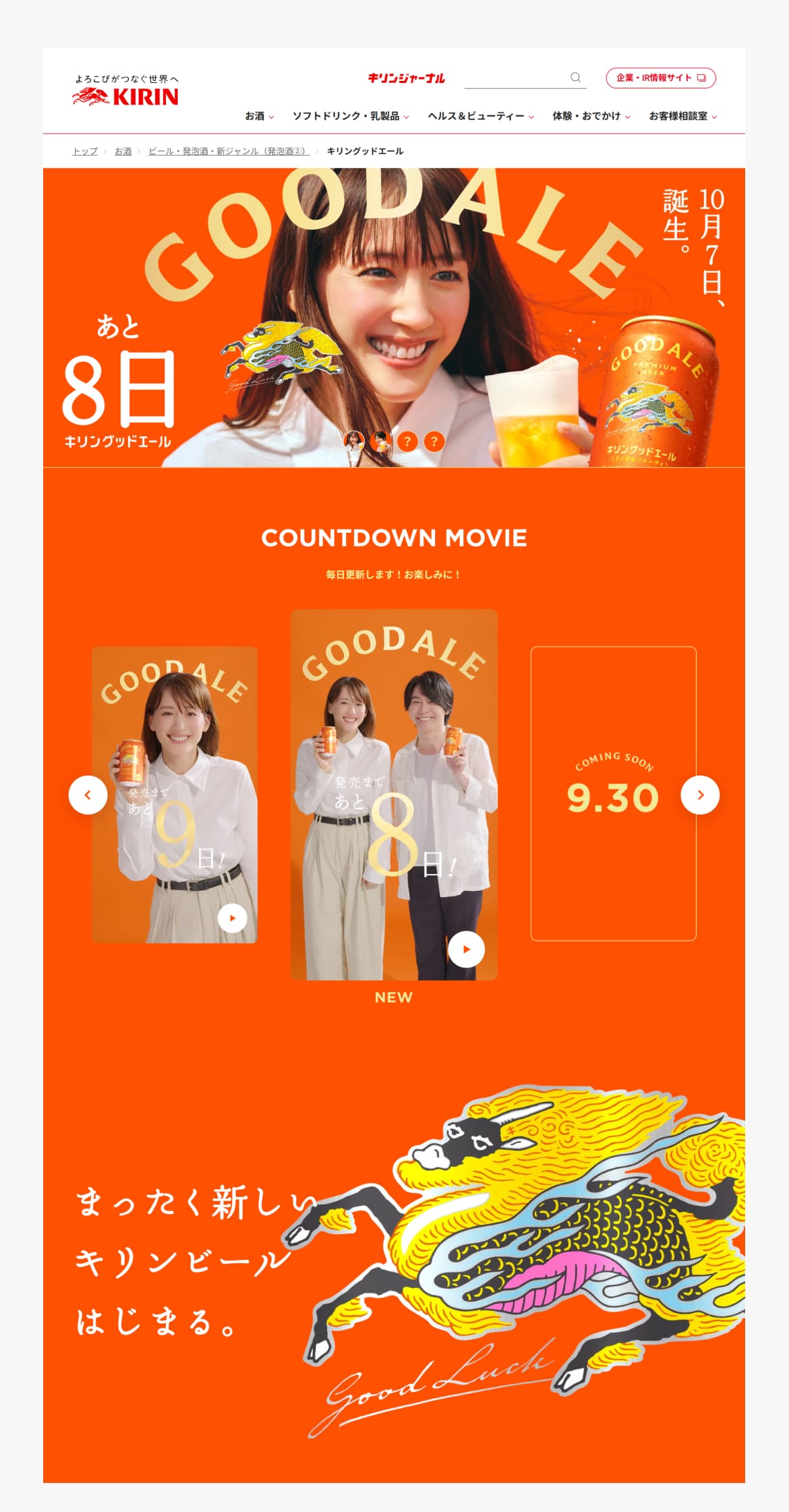This screenshot has height=1512, width=789.
Task: Open the 企業・IR情報サイト button
Action: coord(660,78)
